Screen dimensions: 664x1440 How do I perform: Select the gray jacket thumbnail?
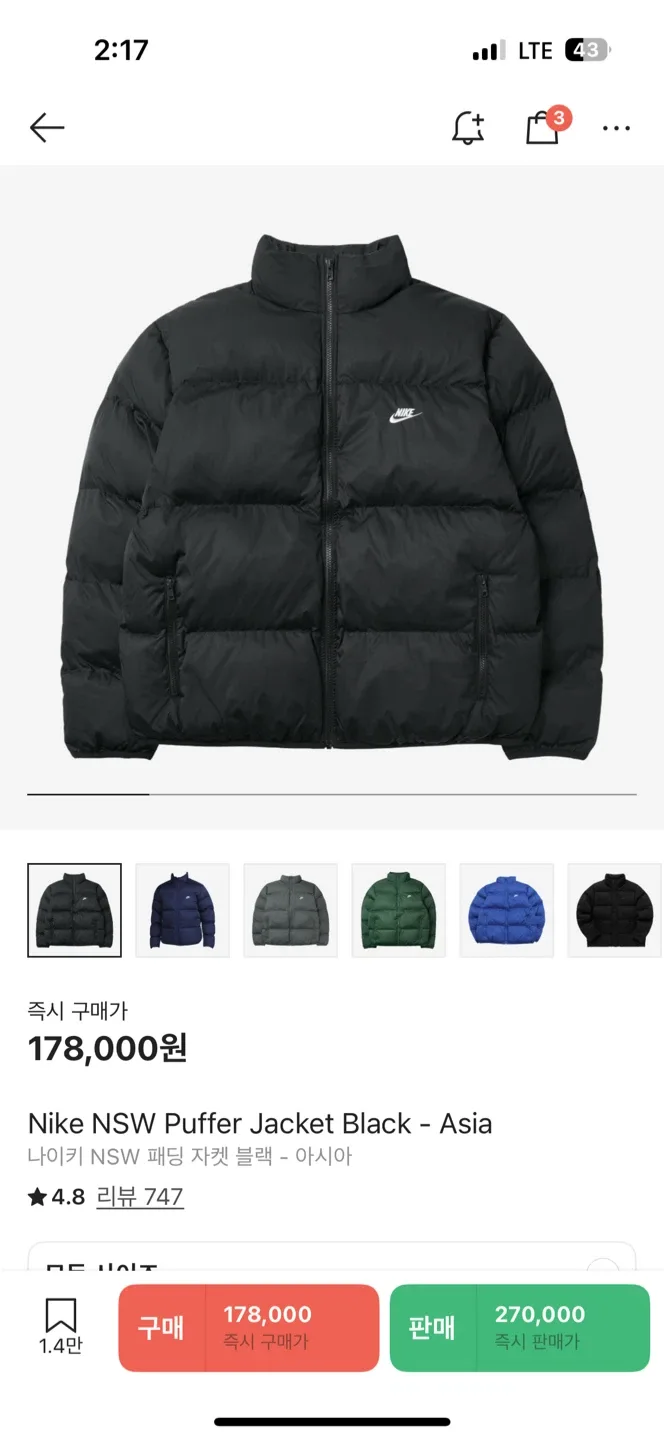(290, 910)
